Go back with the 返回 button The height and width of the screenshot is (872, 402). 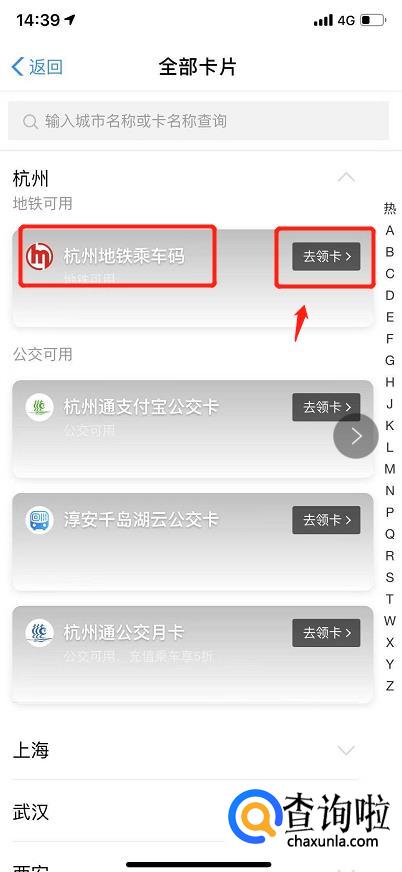tap(37, 67)
